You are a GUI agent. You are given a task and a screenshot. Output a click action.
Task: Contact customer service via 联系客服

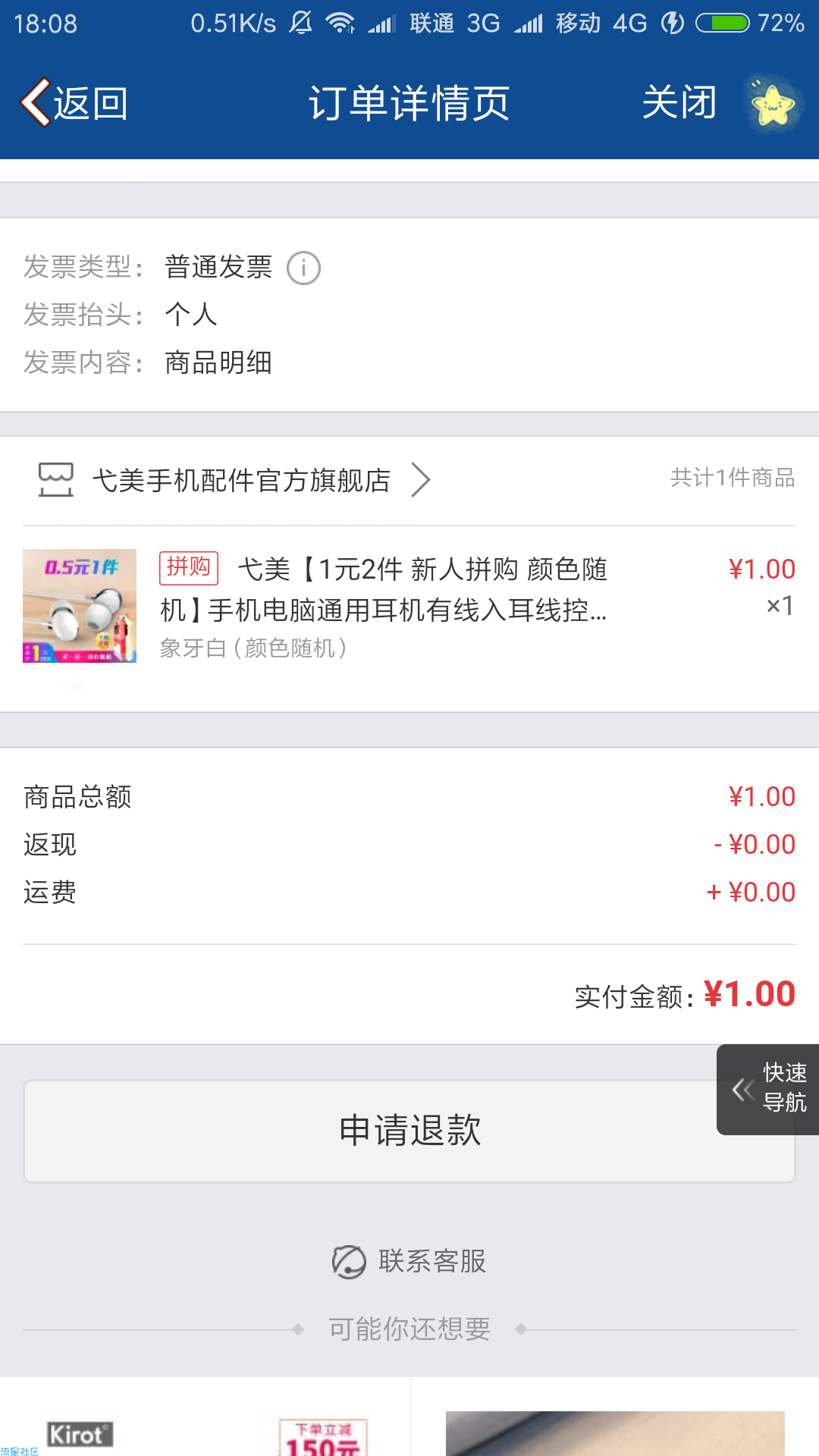click(409, 1261)
